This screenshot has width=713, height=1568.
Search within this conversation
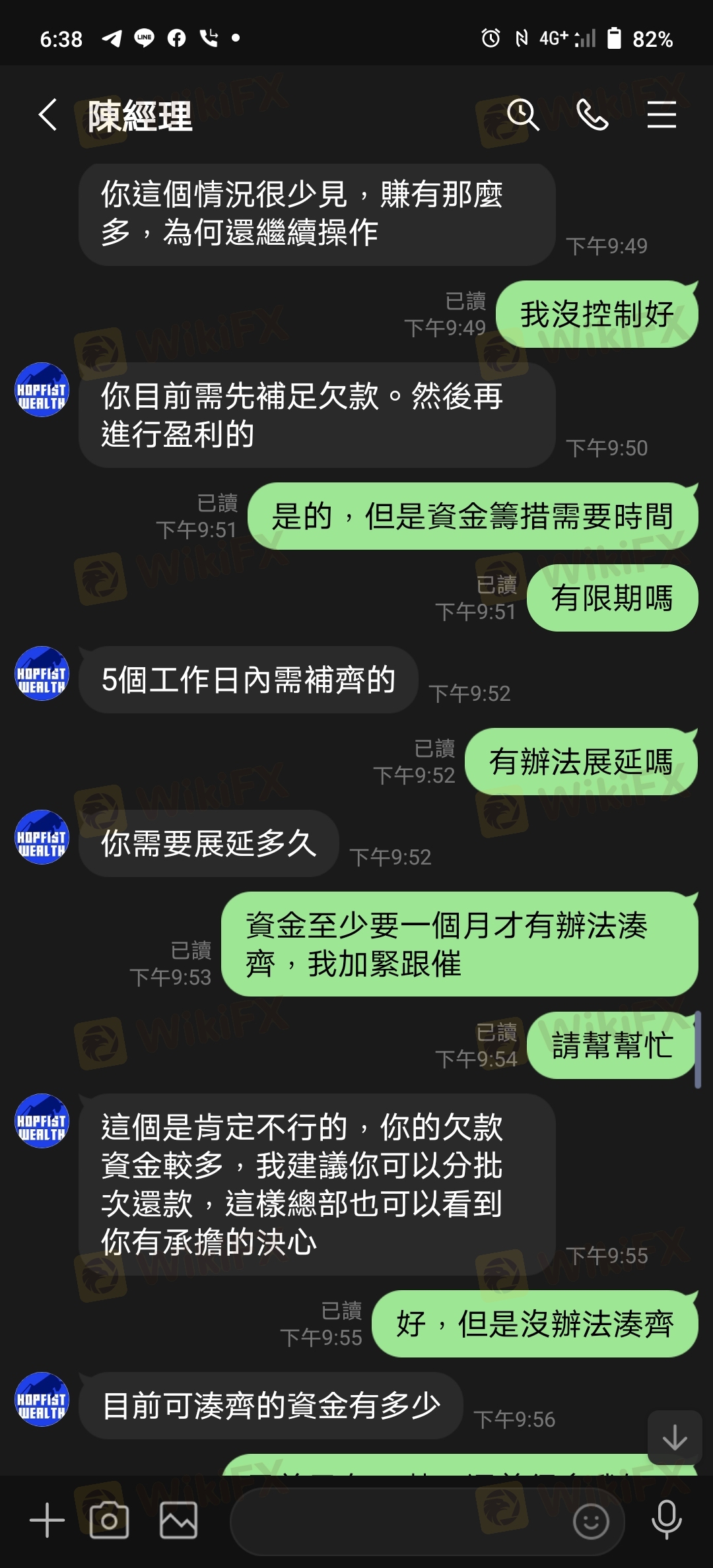click(x=523, y=115)
